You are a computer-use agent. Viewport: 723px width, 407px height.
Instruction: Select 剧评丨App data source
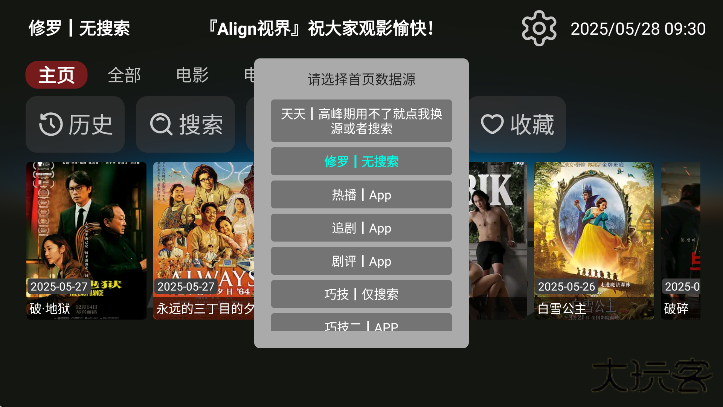point(361,261)
